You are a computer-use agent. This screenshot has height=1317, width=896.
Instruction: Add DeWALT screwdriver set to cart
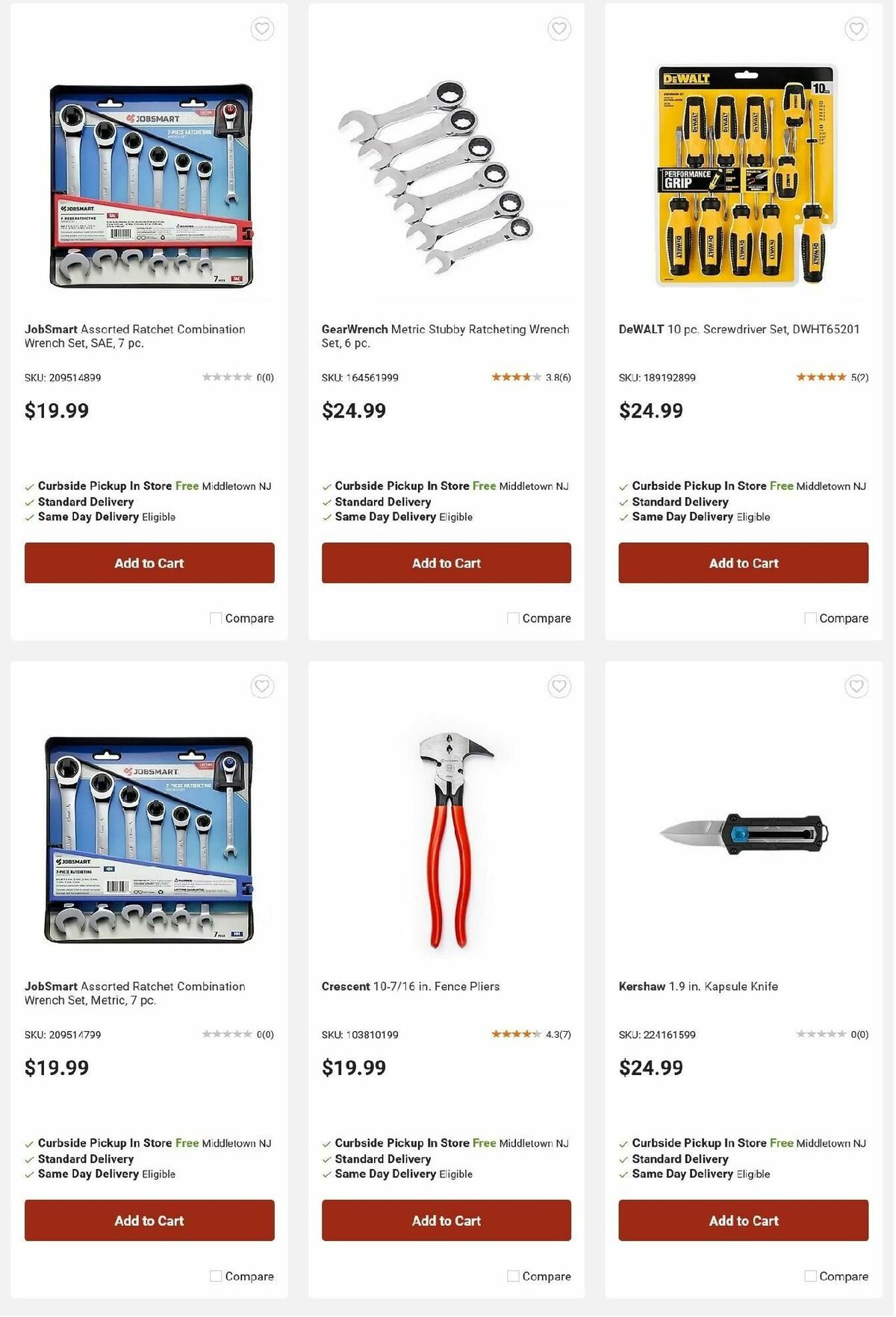click(743, 563)
